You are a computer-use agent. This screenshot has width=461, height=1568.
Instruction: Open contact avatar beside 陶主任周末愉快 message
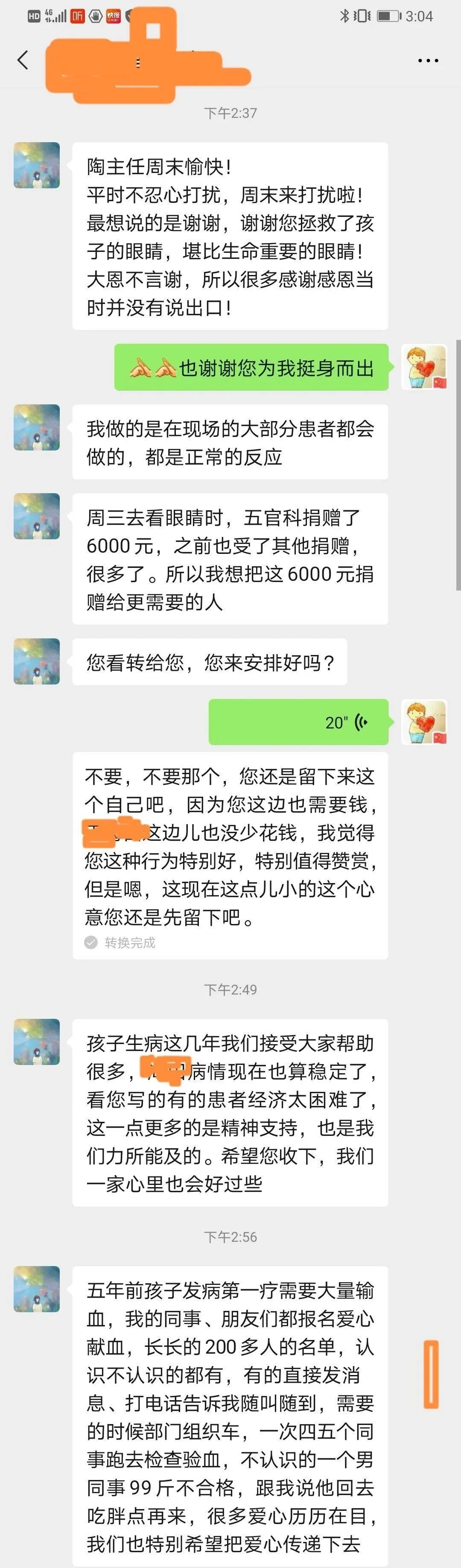pos(36,166)
